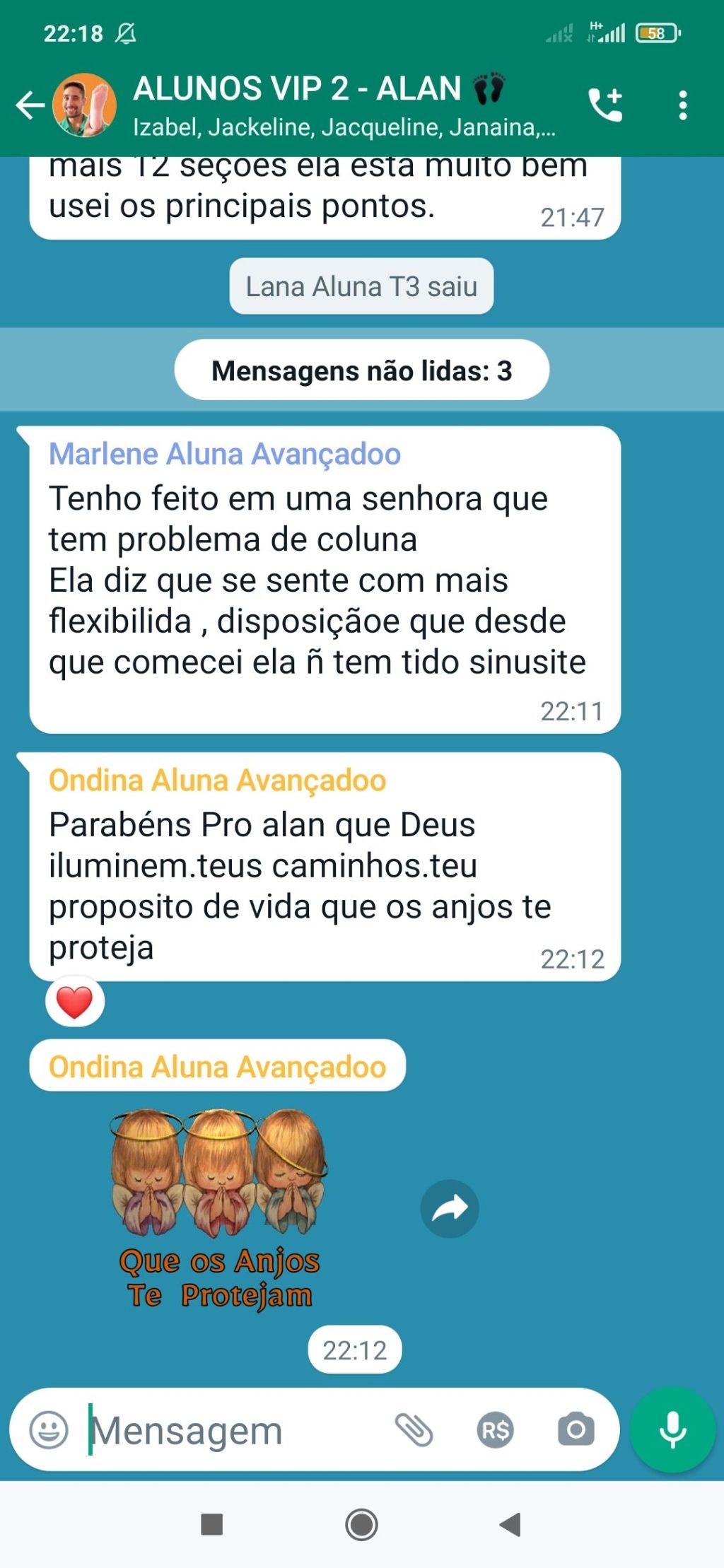Open the overflow menu

click(x=682, y=106)
